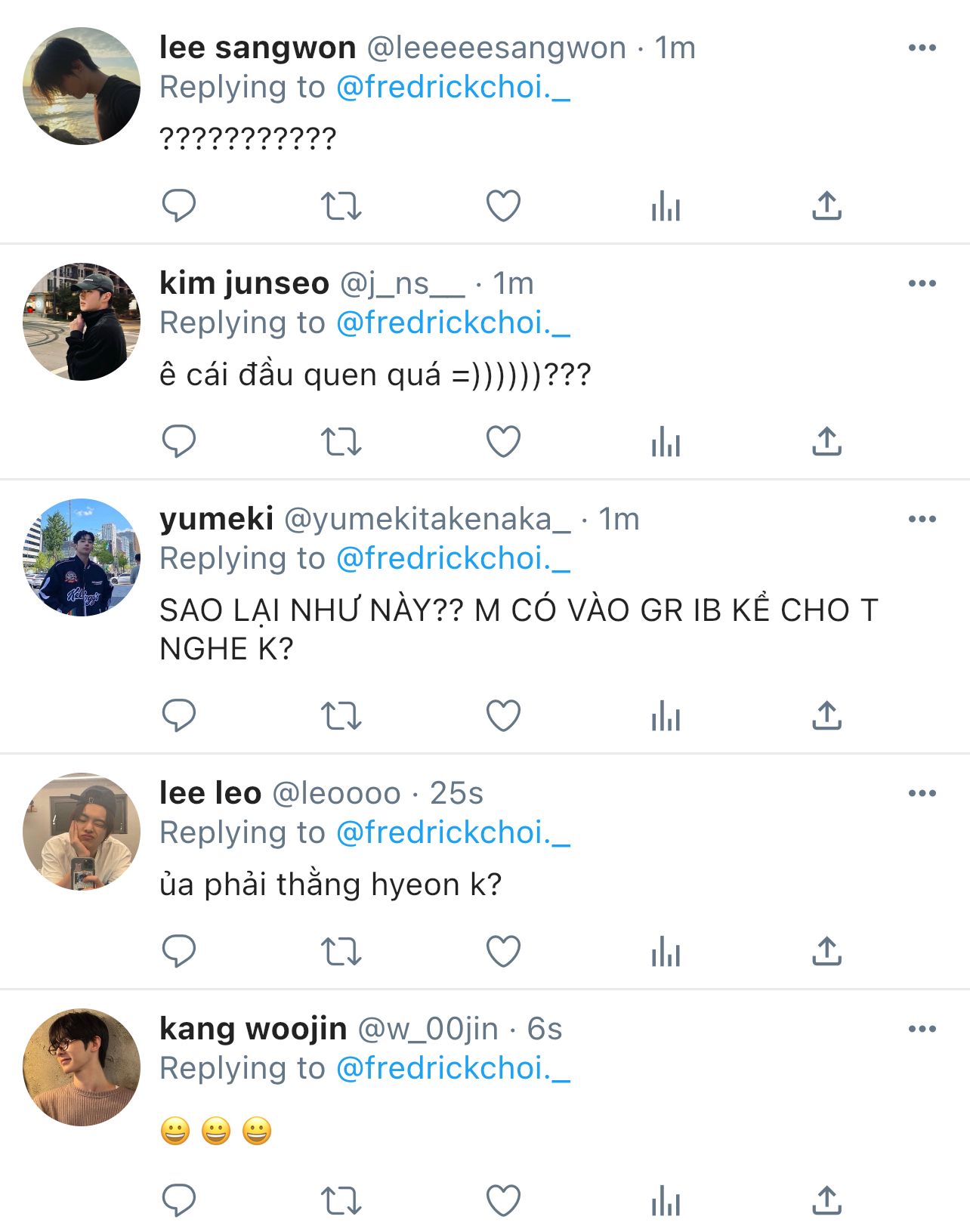The image size is (970, 1232).
Task: Open more options on lee sangwon's reply
Action: coord(922,48)
